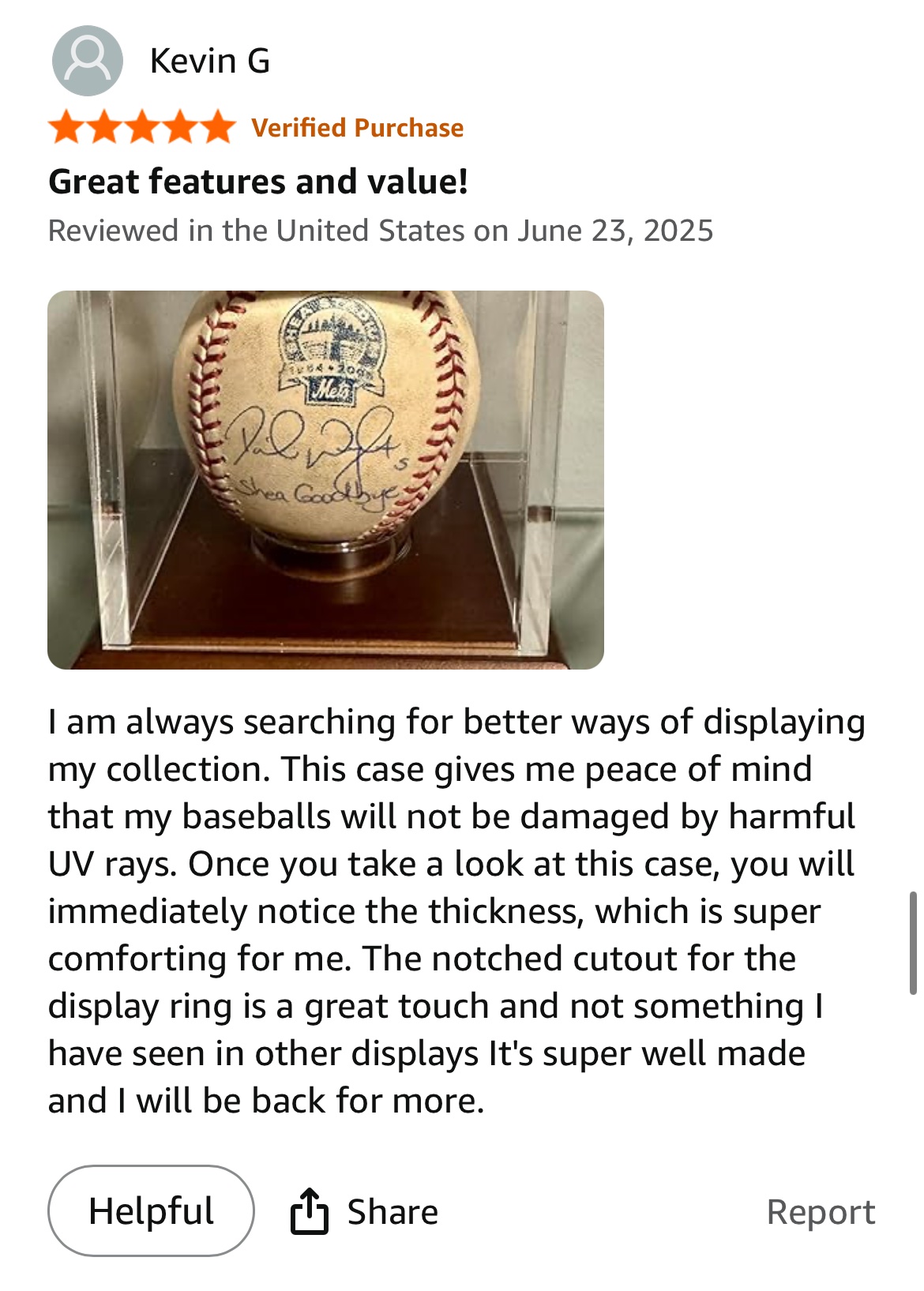Open the review photo of the baseball
Viewport: 924px width, 1291px height.
click(325, 479)
